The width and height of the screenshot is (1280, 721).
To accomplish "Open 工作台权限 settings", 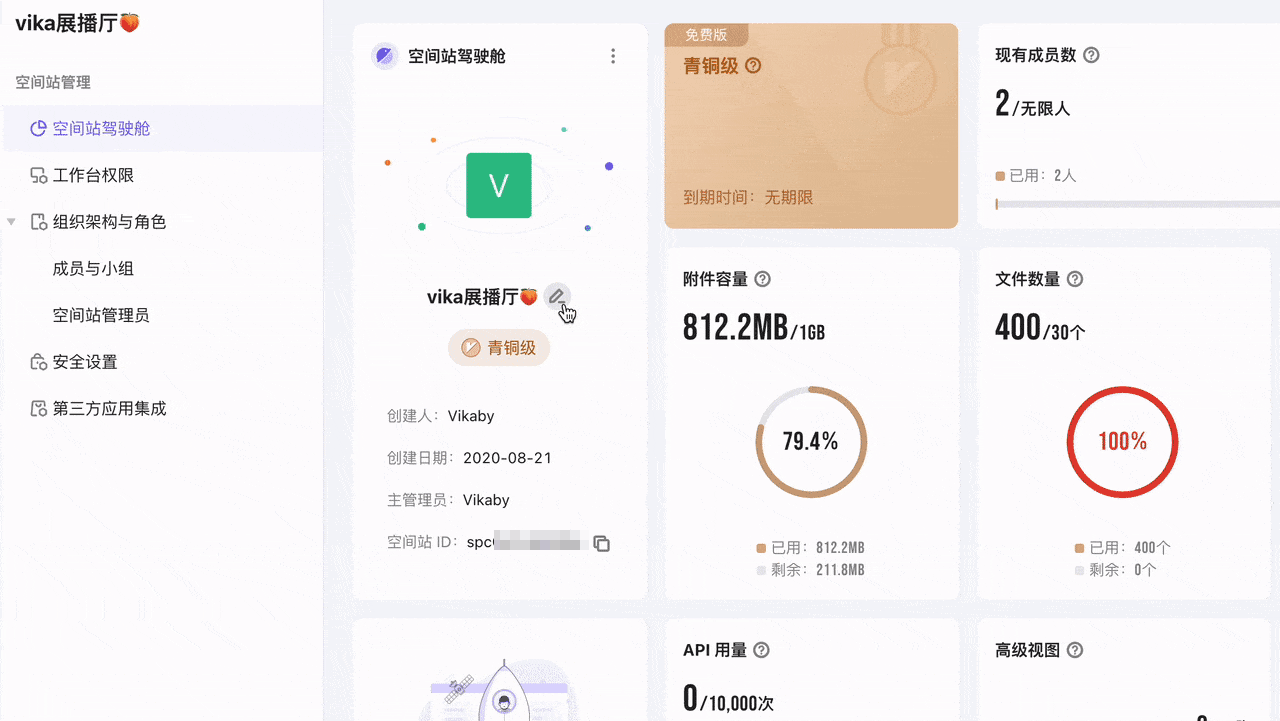I will (x=93, y=176).
